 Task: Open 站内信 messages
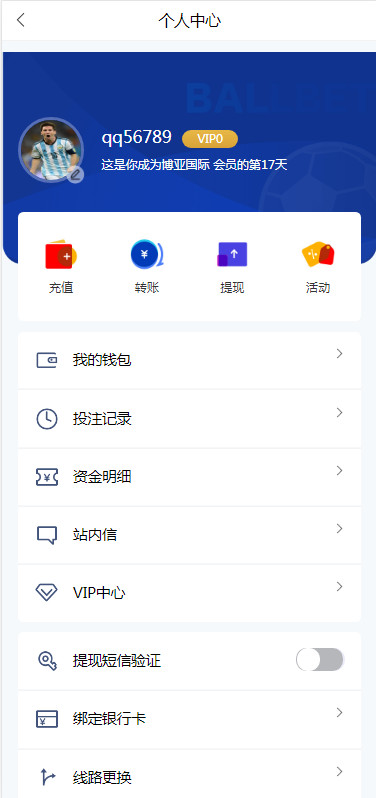[189, 535]
